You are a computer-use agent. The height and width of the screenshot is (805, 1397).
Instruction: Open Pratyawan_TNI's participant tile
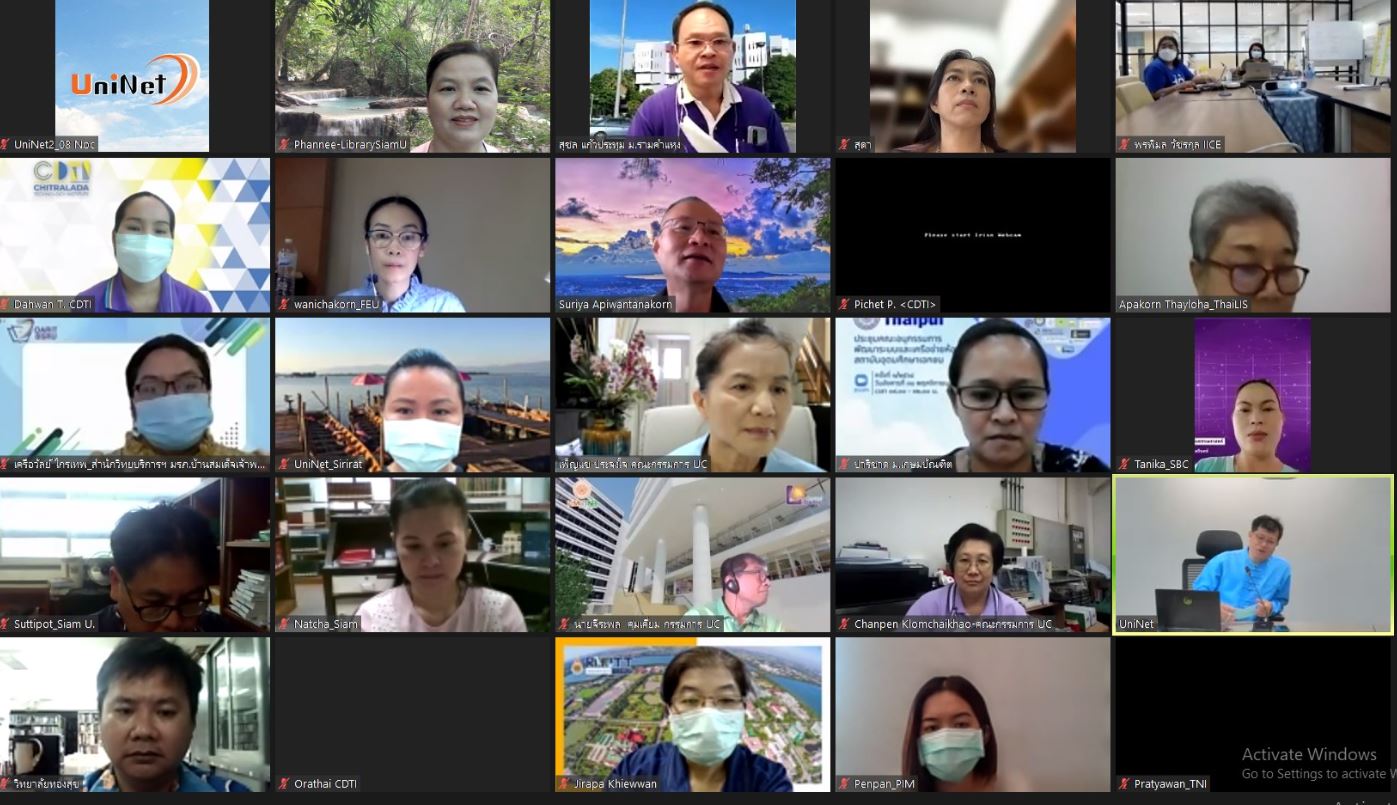[x=1252, y=715]
